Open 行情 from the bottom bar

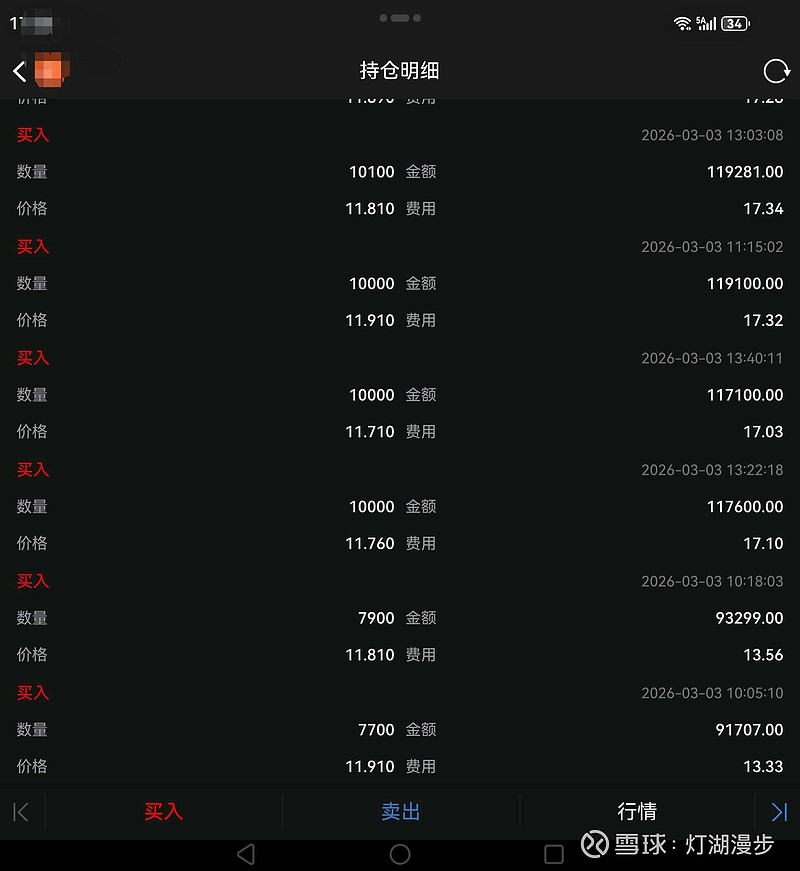point(638,812)
